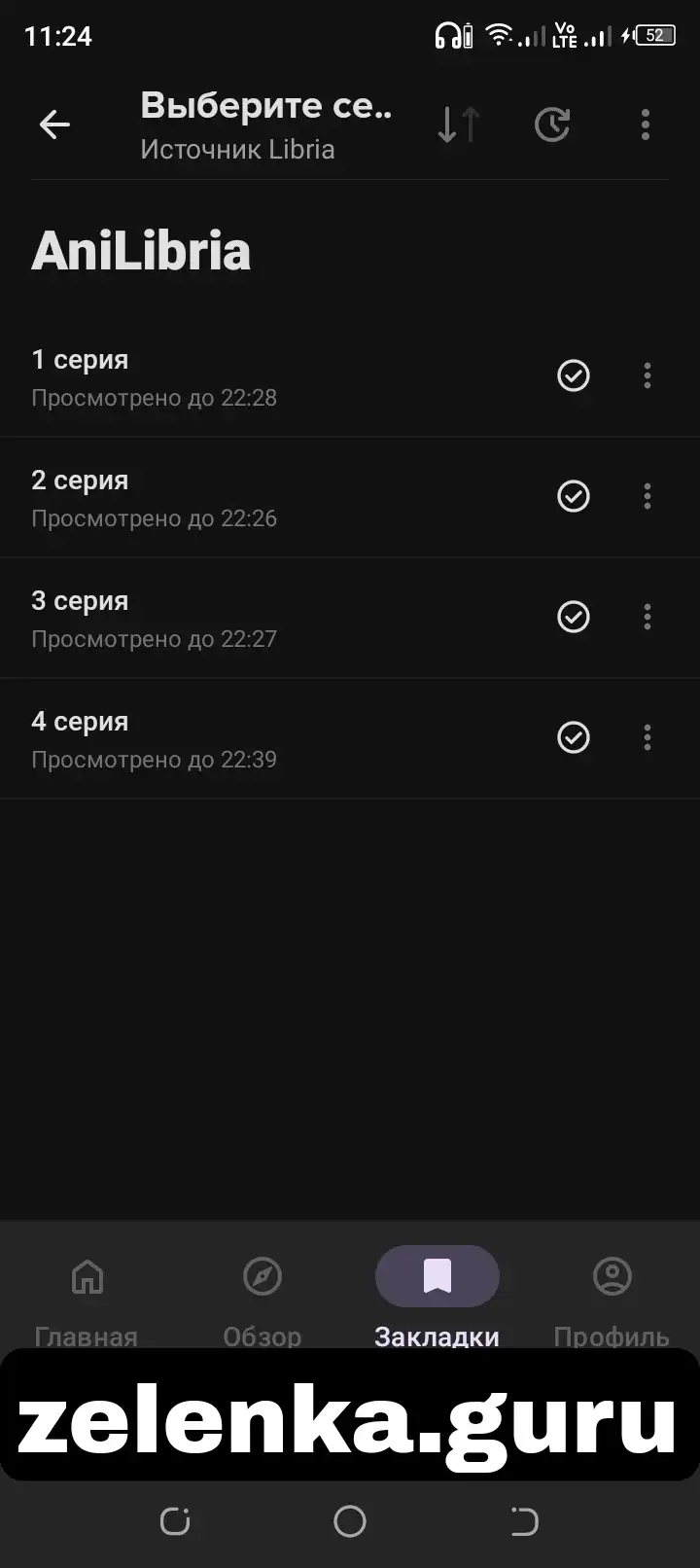This screenshot has width=700, height=1568.
Task: Toggle watched mark for 2 серия
Action: pos(574,496)
